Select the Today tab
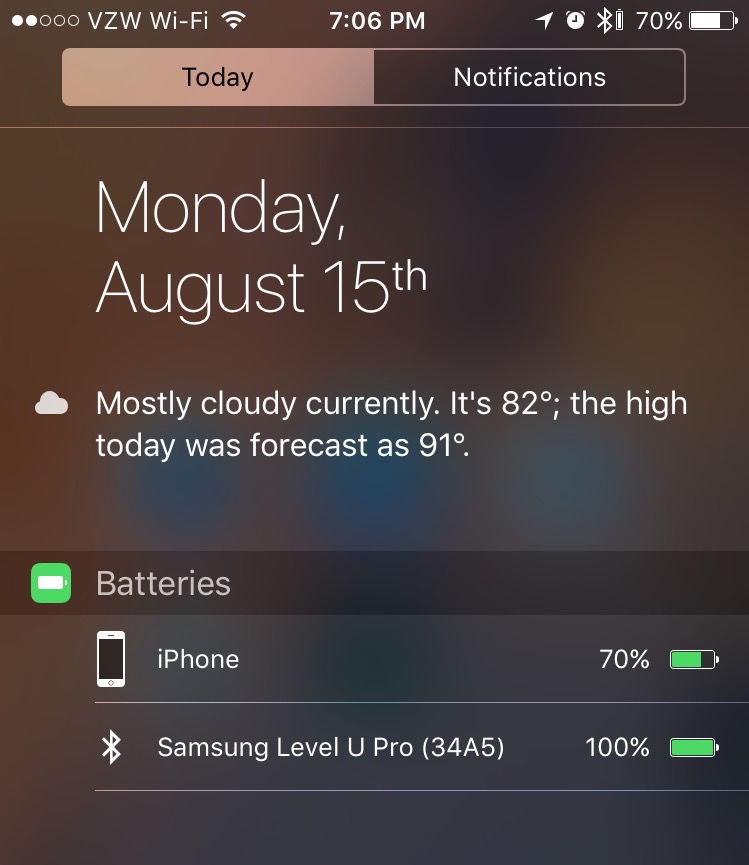 point(218,77)
